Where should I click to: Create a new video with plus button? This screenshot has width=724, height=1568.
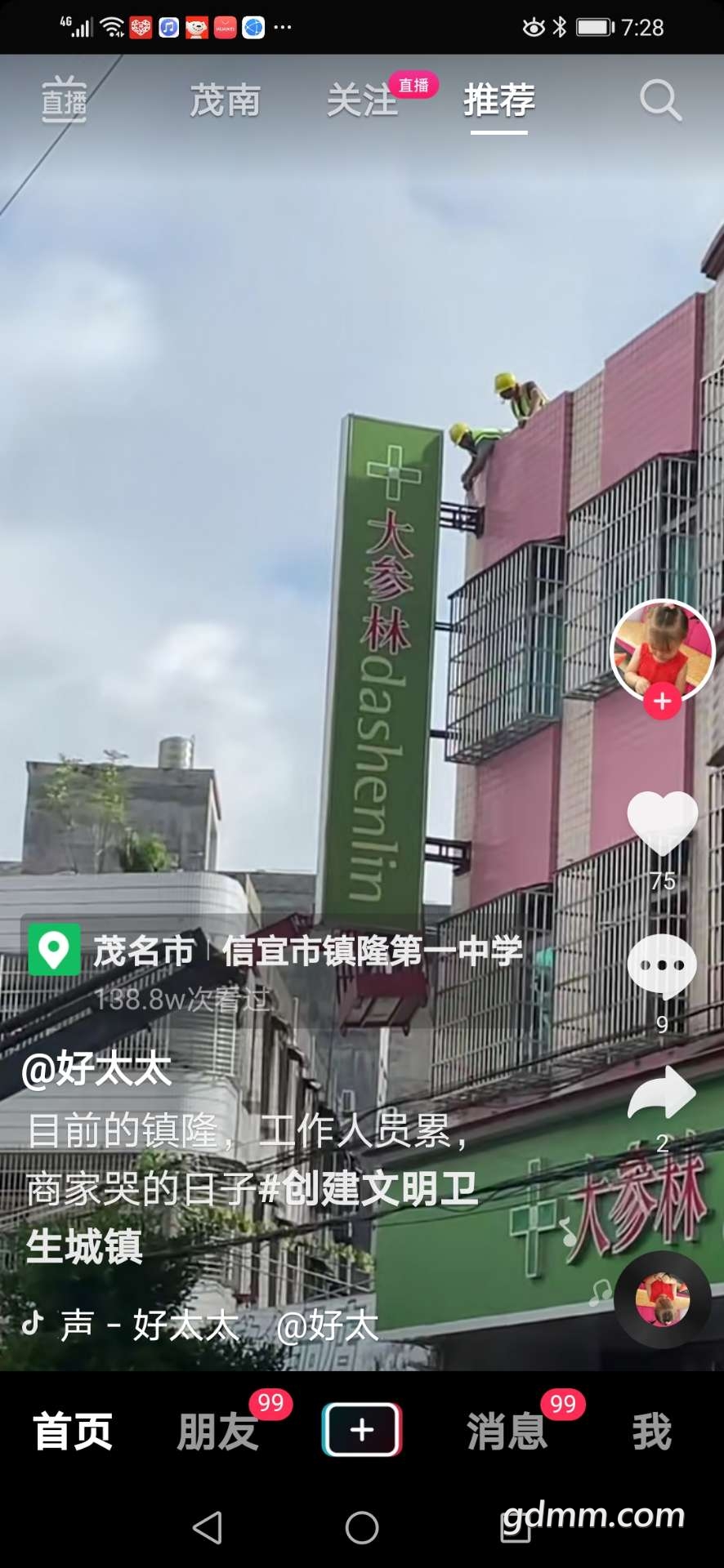pyautogui.click(x=362, y=1430)
